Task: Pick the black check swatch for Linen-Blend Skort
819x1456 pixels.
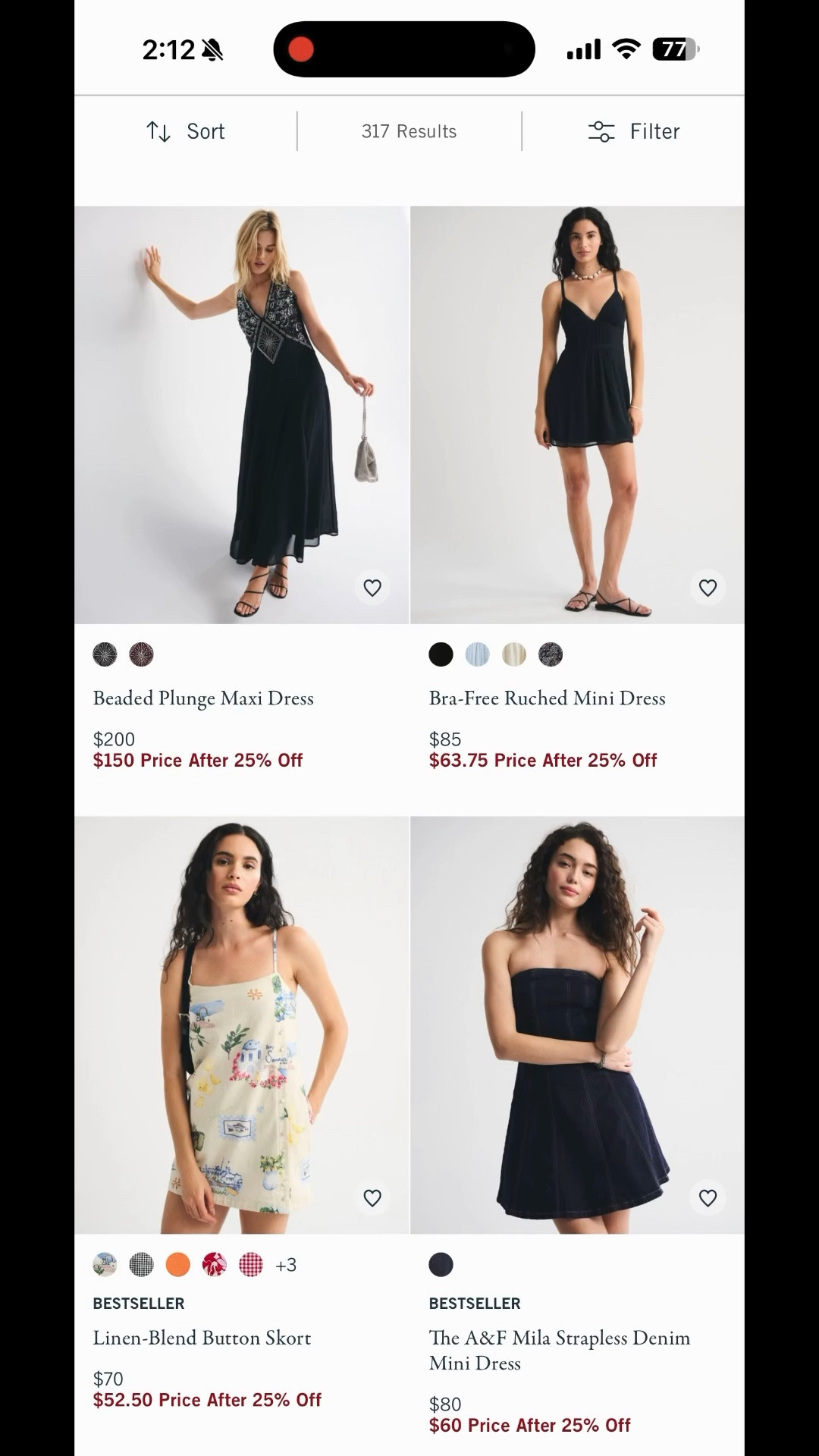Action: (x=141, y=1264)
